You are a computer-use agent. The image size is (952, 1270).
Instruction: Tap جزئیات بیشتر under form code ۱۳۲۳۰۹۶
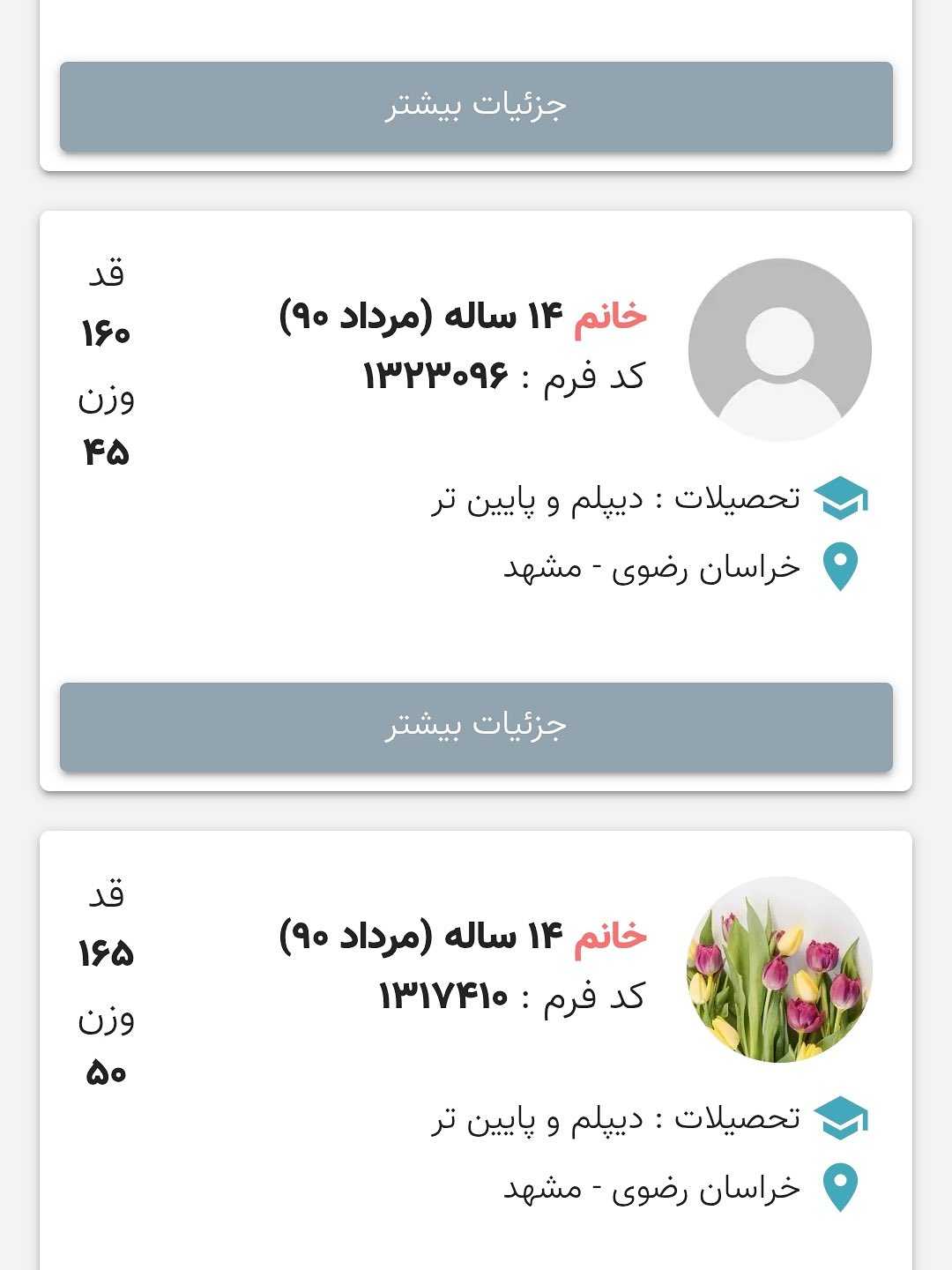[476, 727]
